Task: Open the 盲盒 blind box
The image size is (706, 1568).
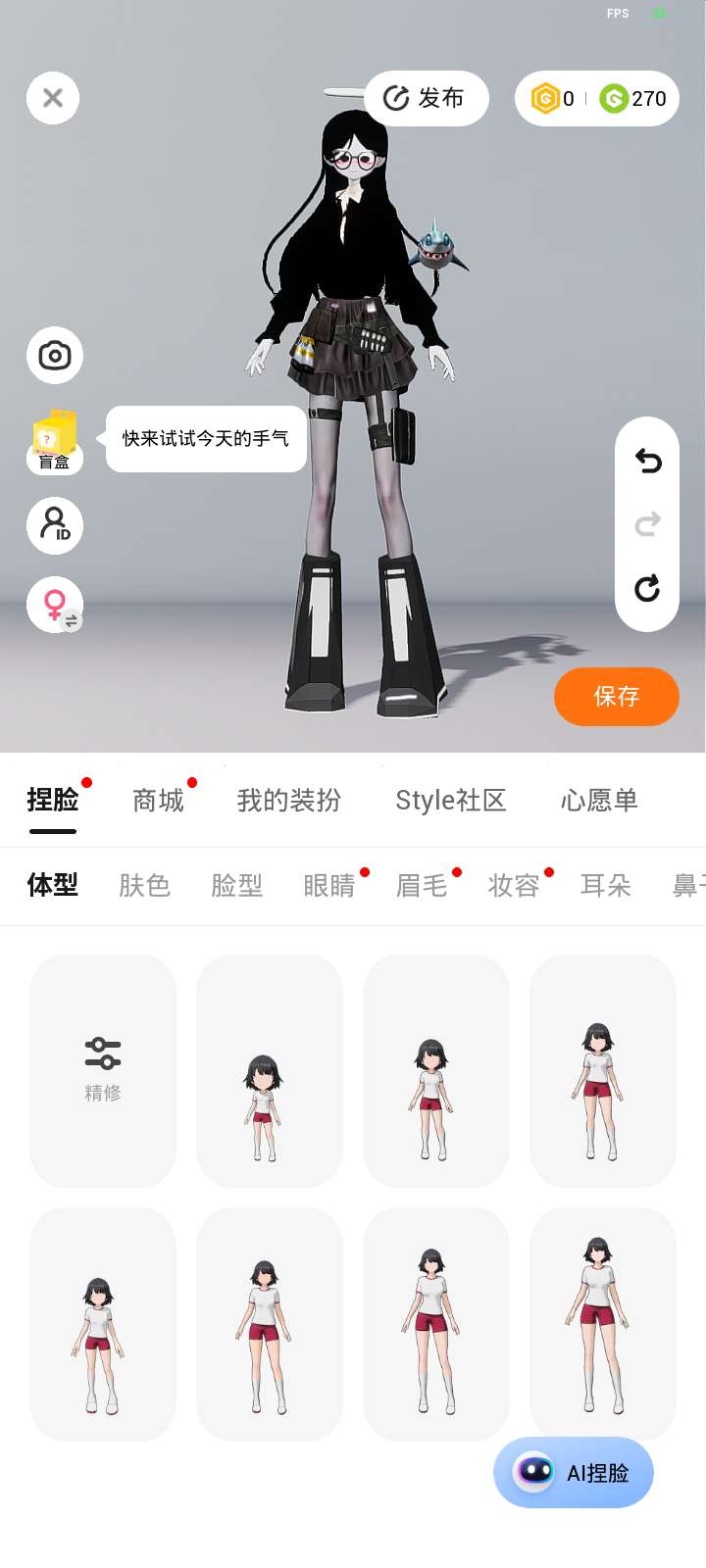Action: coord(55,441)
